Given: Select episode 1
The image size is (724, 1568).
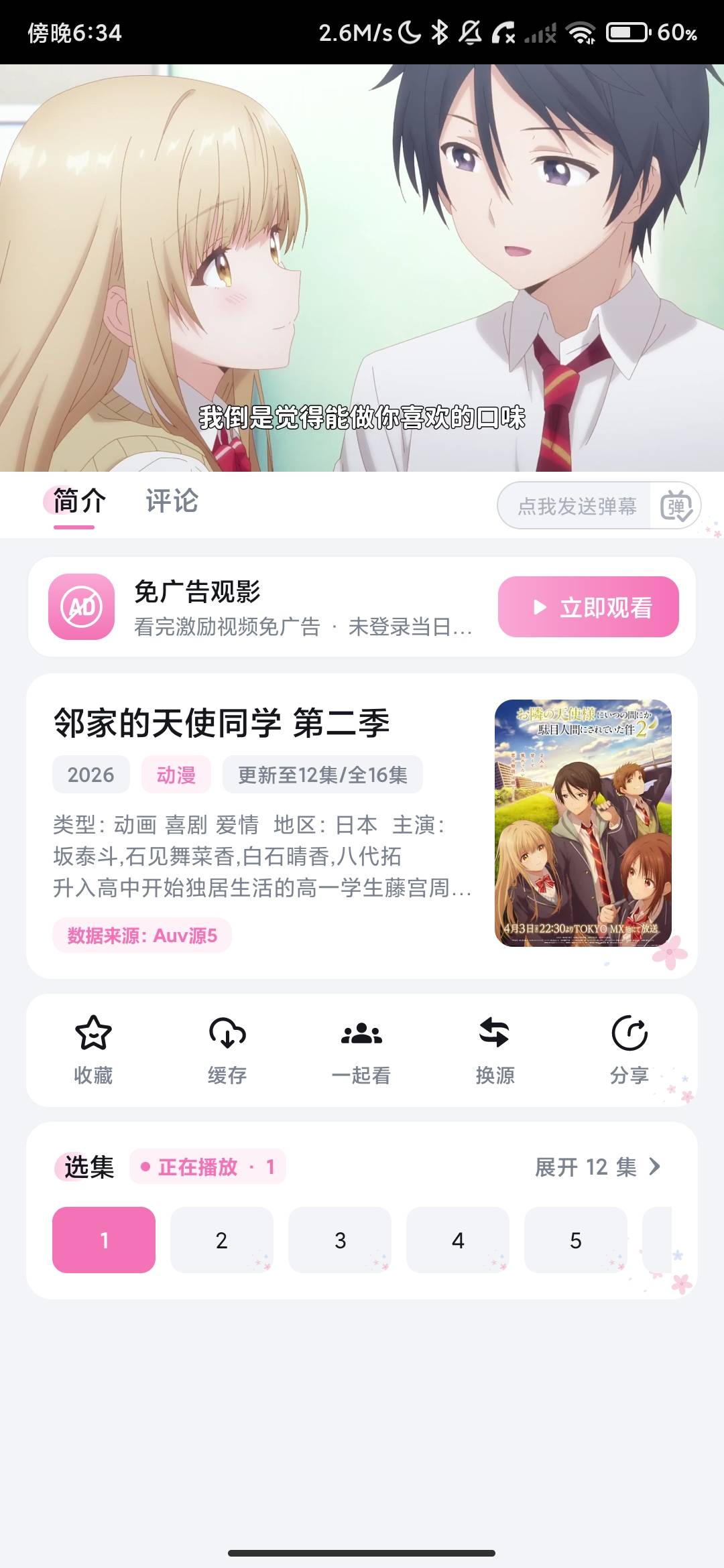Looking at the screenshot, I should tap(104, 1240).
